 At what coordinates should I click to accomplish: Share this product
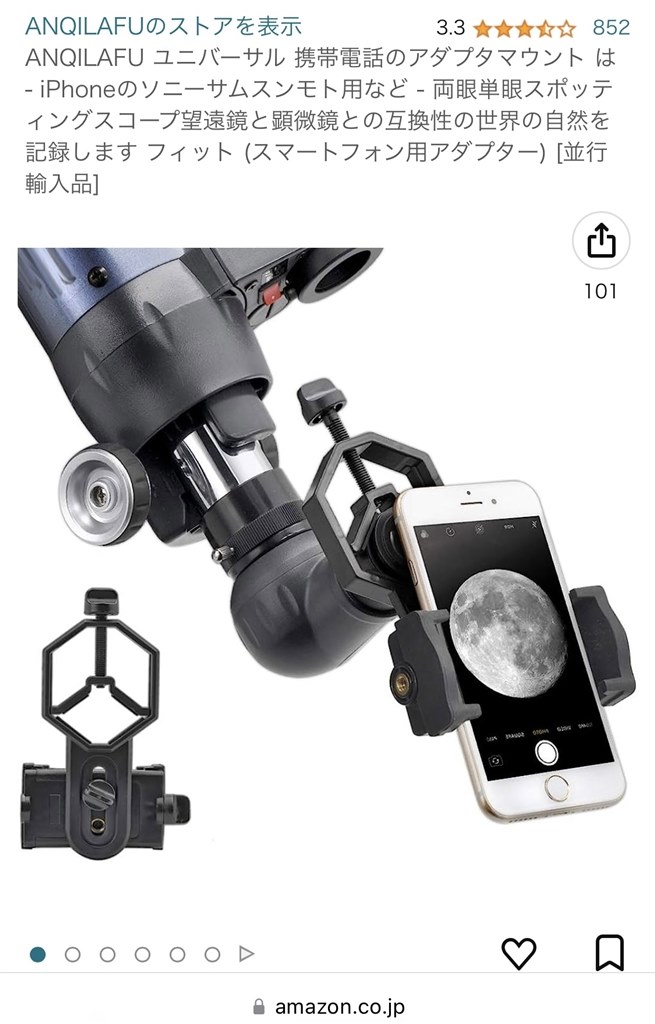pyautogui.click(x=600, y=241)
